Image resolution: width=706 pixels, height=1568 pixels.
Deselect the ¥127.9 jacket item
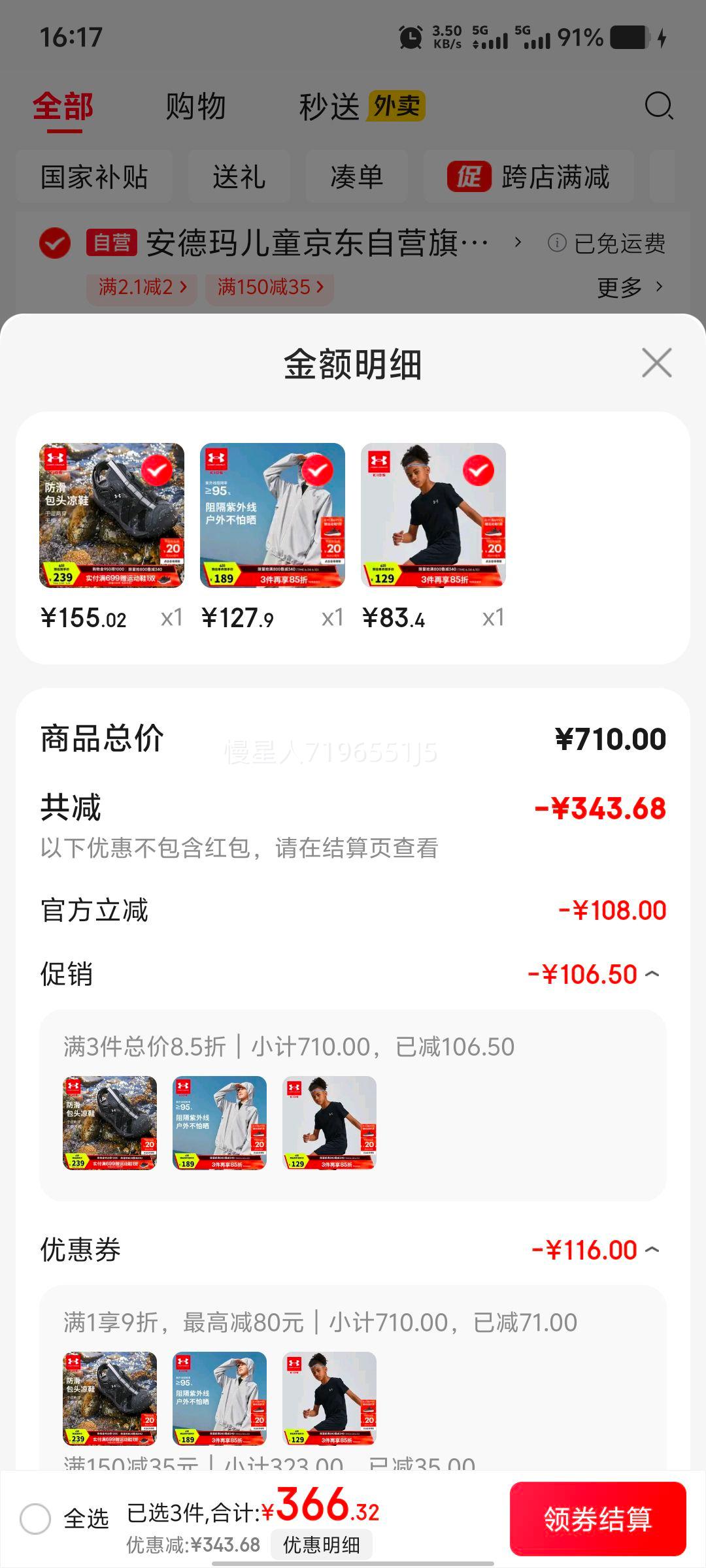point(318,470)
